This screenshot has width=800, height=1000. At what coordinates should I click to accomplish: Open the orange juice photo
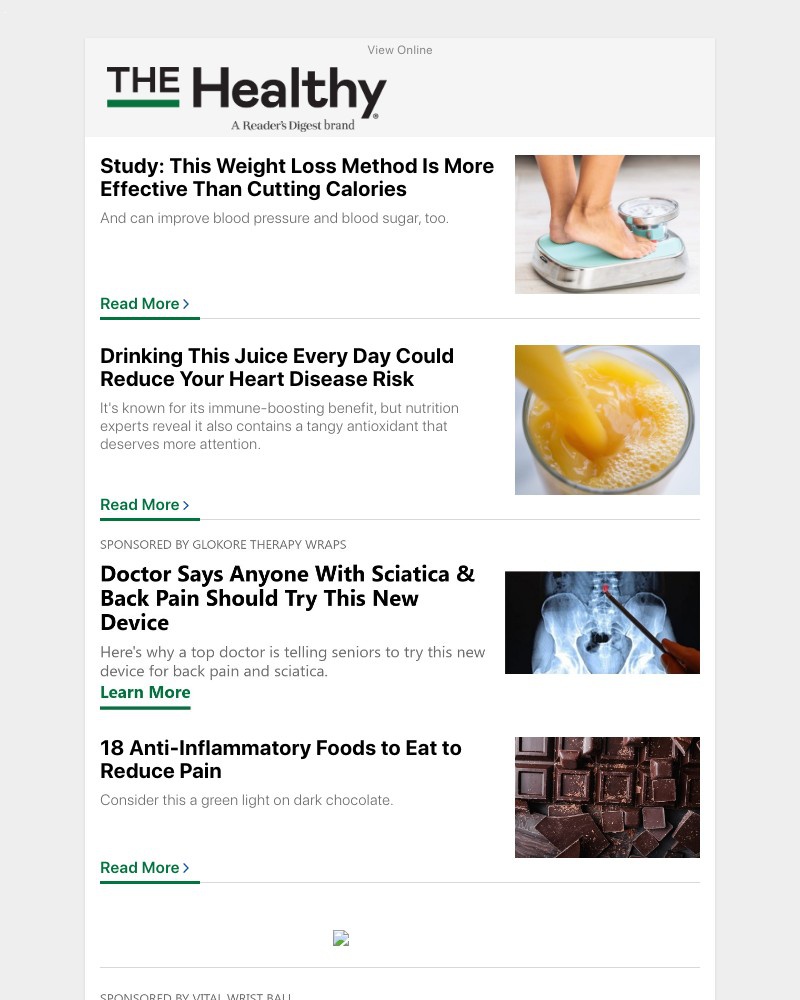[x=606, y=419]
